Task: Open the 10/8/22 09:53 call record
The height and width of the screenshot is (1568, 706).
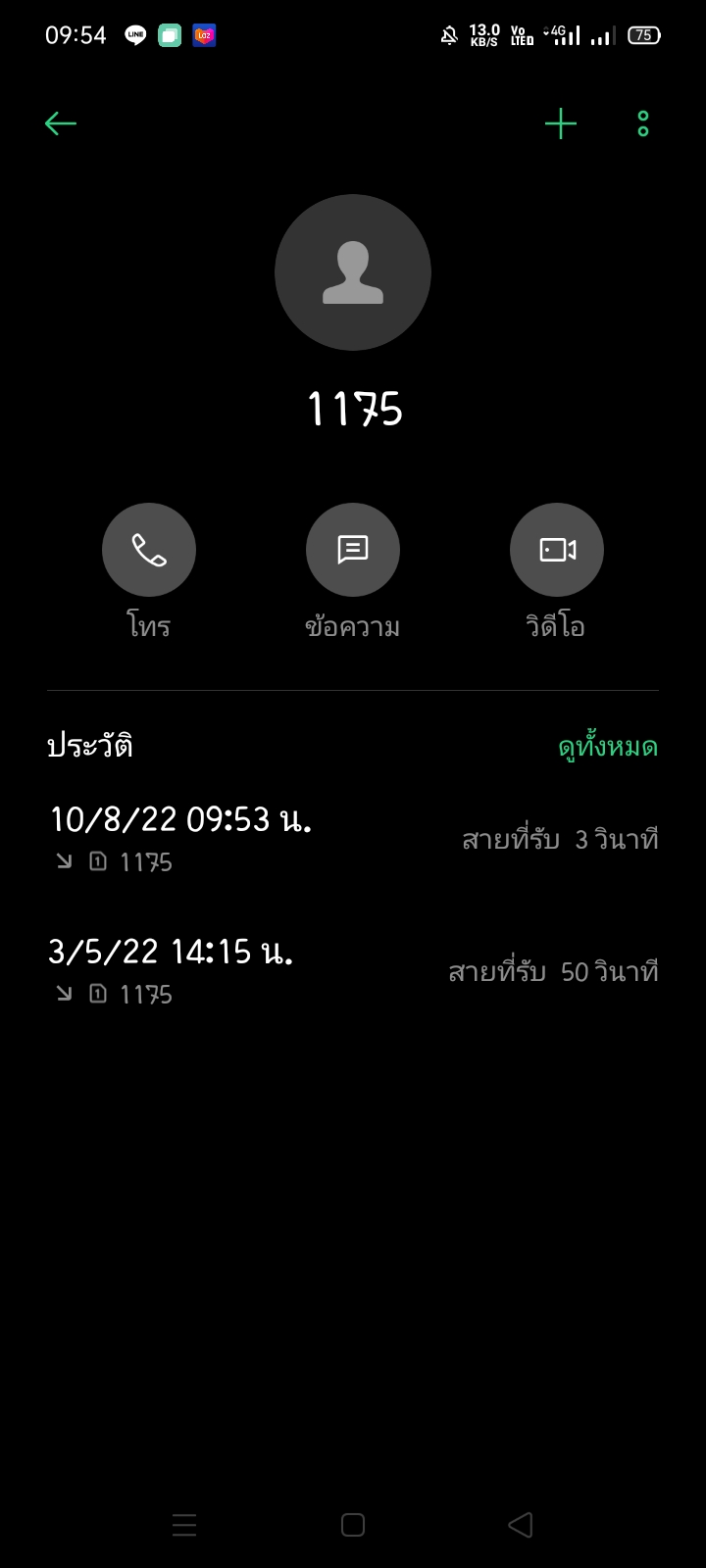Action: coord(353,839)
